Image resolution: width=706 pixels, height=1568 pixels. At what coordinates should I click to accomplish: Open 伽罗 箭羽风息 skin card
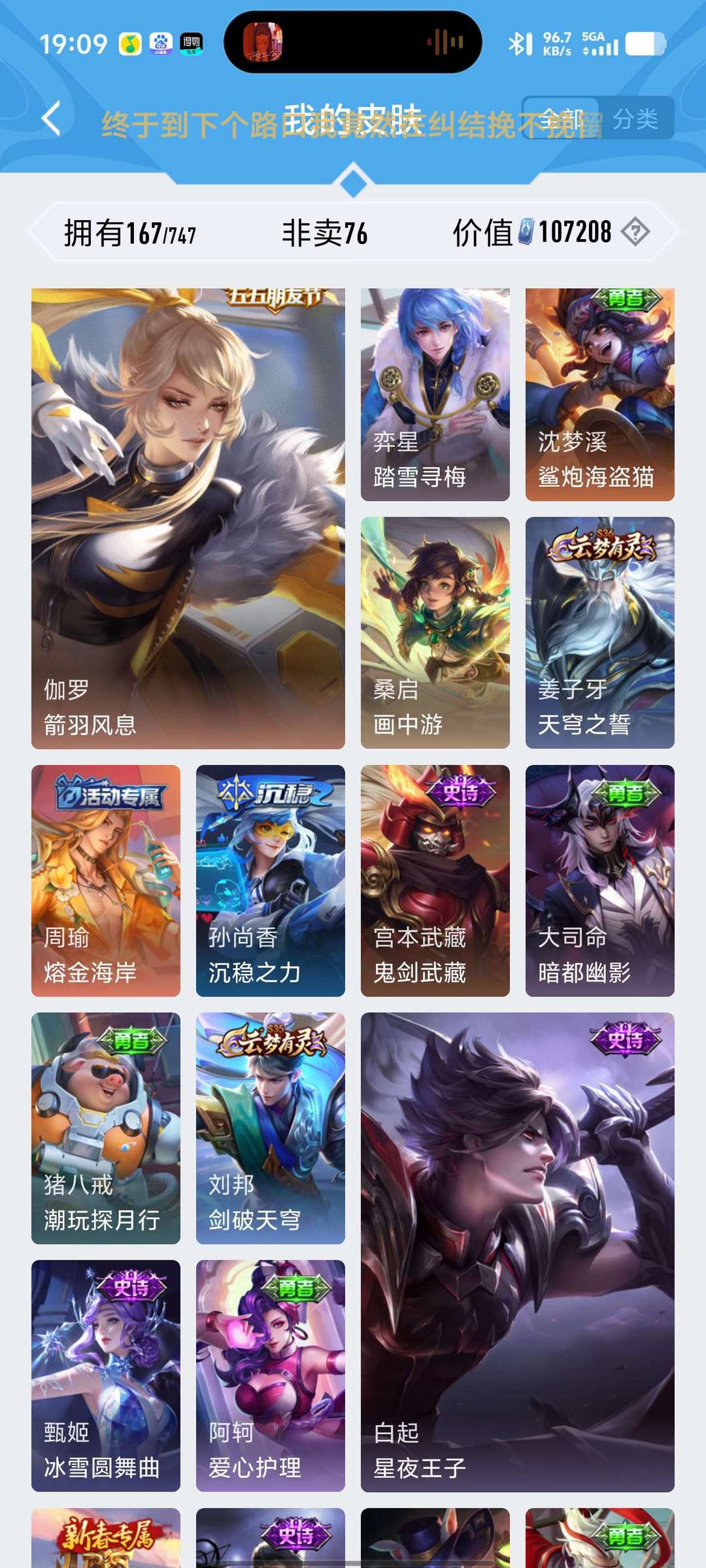188,518
